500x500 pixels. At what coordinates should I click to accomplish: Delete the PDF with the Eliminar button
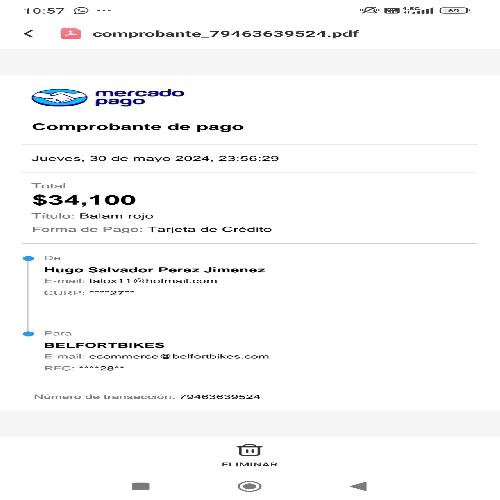249,455
